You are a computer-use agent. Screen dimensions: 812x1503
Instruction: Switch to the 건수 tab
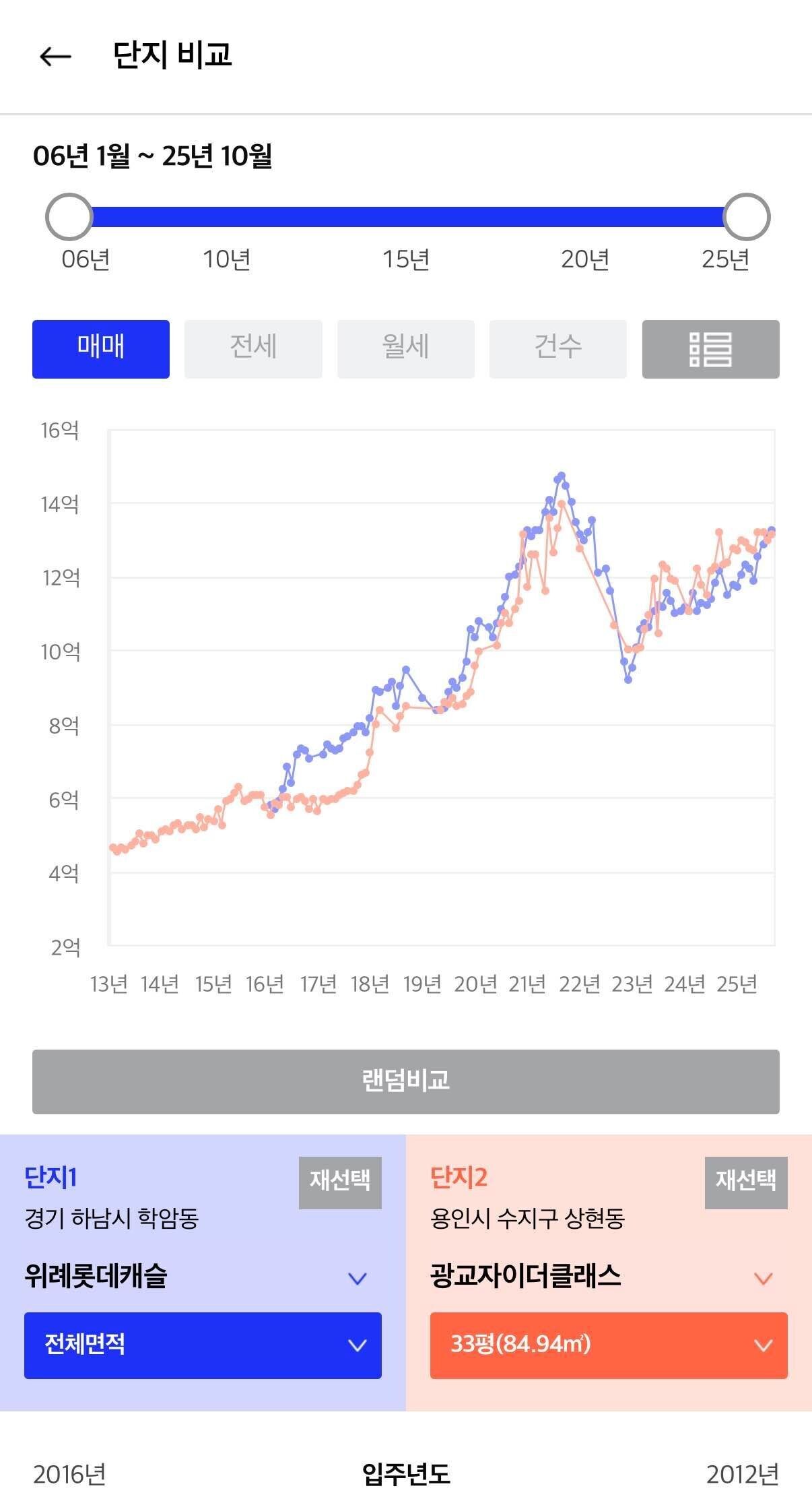click(558, 349)
